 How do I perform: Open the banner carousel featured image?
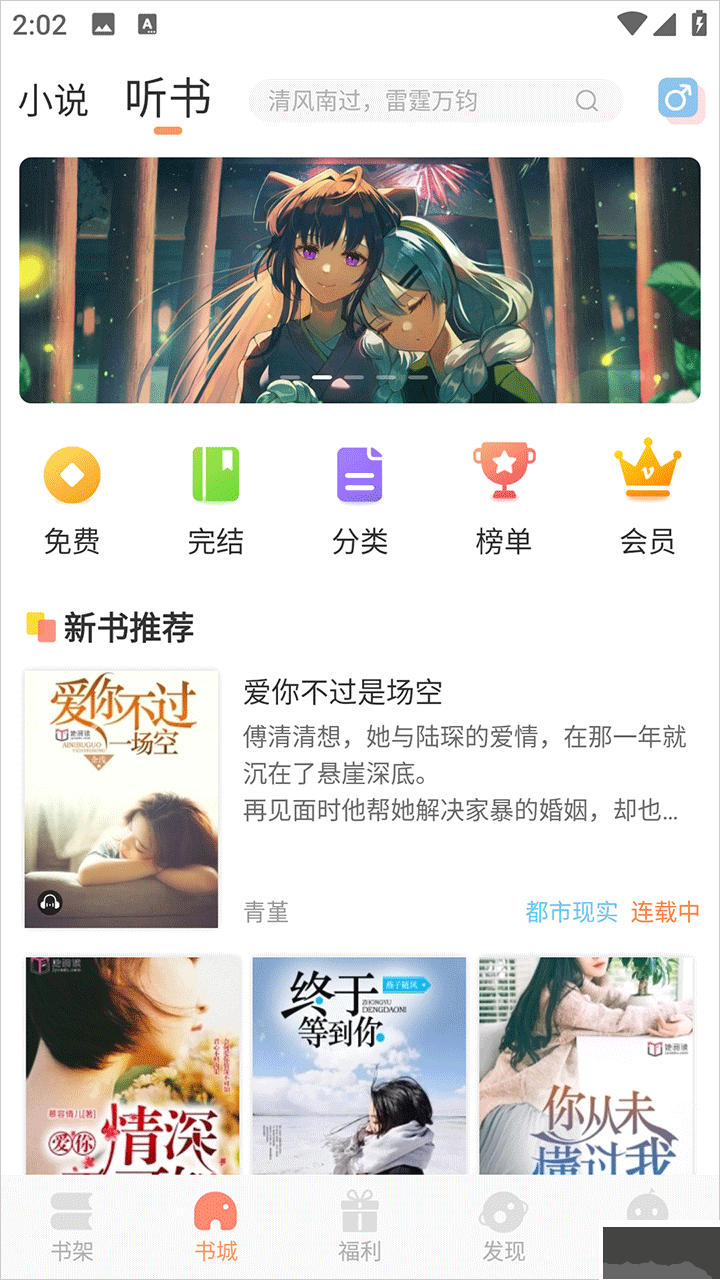(359, 280)
